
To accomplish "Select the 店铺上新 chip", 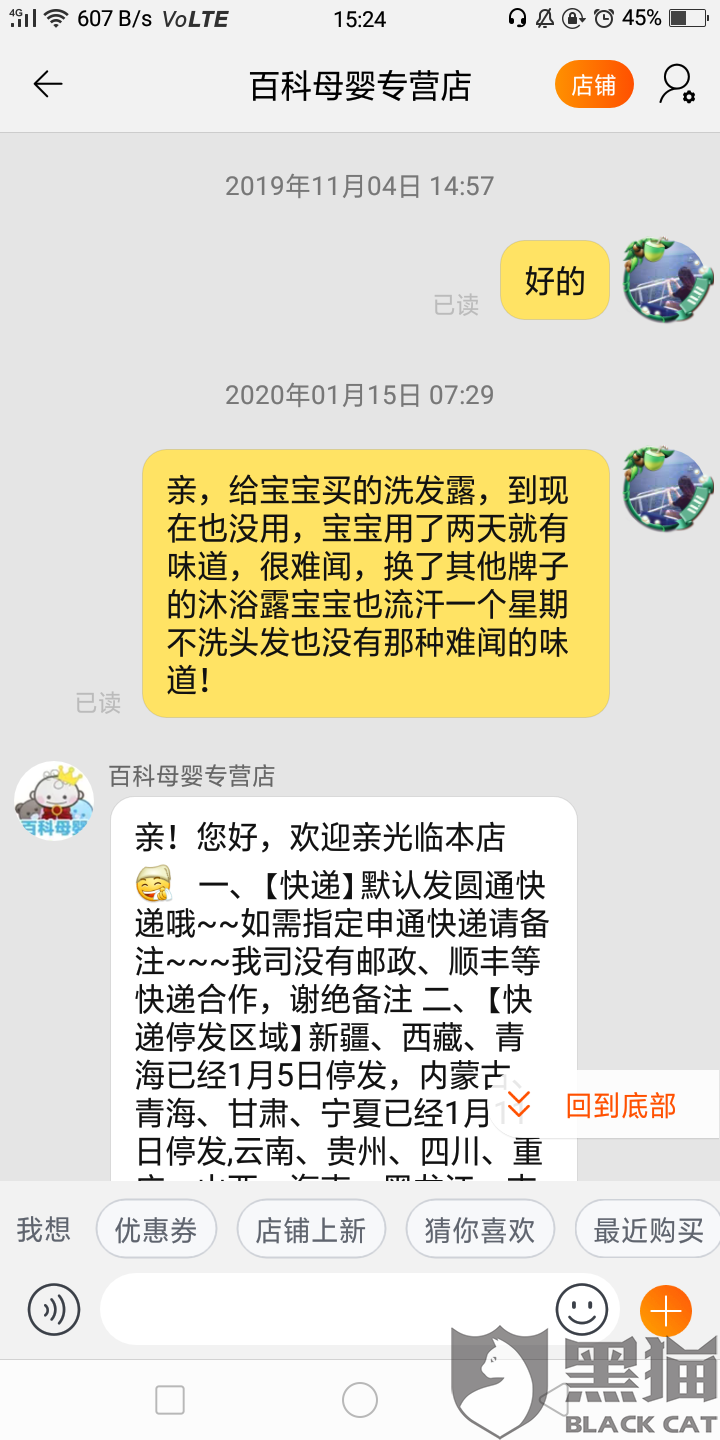I will [x=311, y=1230].
